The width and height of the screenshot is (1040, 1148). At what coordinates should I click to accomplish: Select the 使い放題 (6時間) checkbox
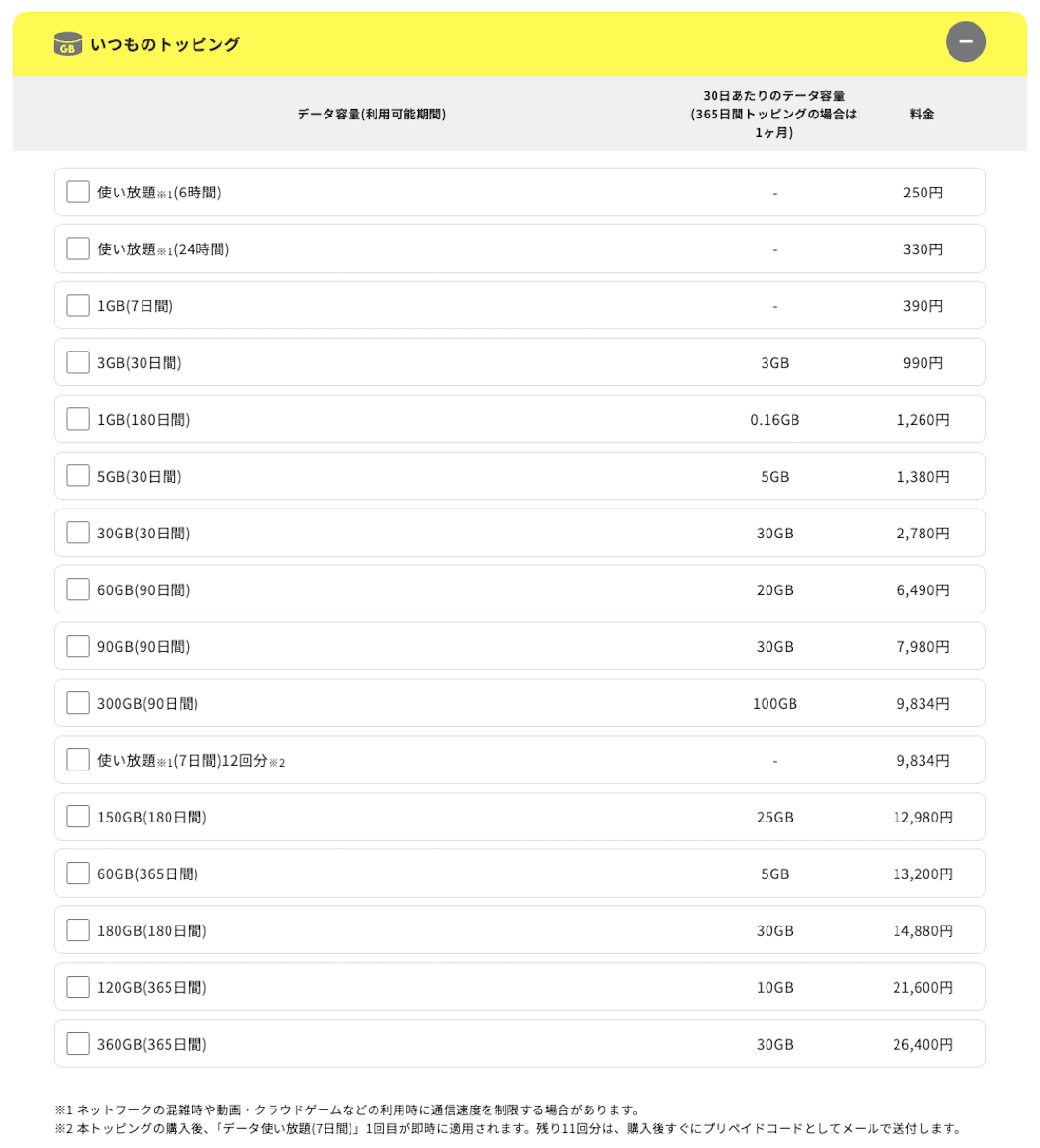coord(78,192)
